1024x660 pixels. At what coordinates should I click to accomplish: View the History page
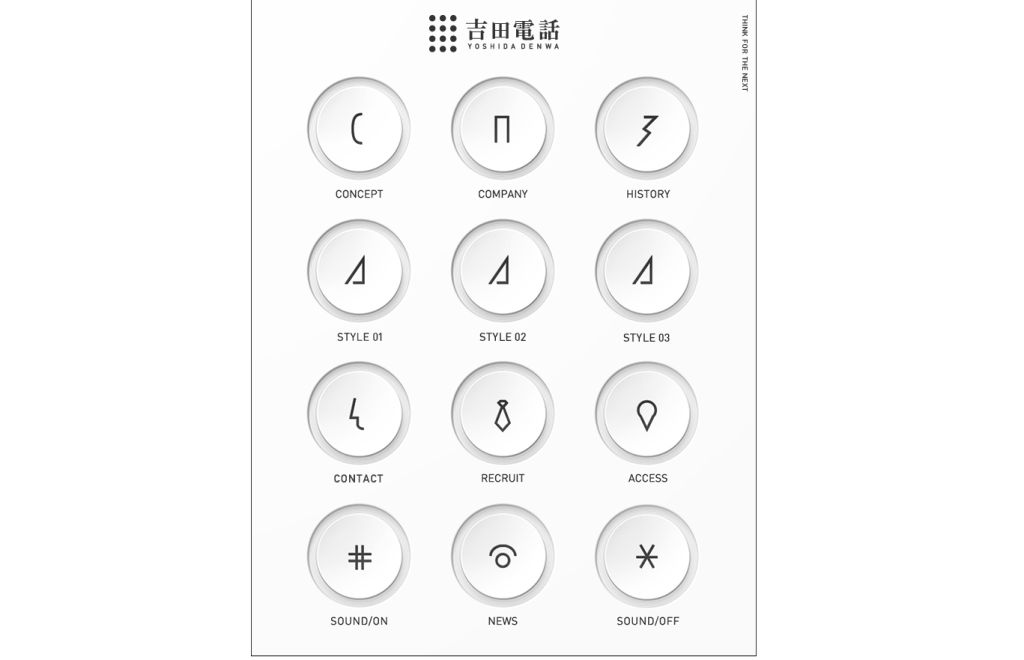coord(647,130)
